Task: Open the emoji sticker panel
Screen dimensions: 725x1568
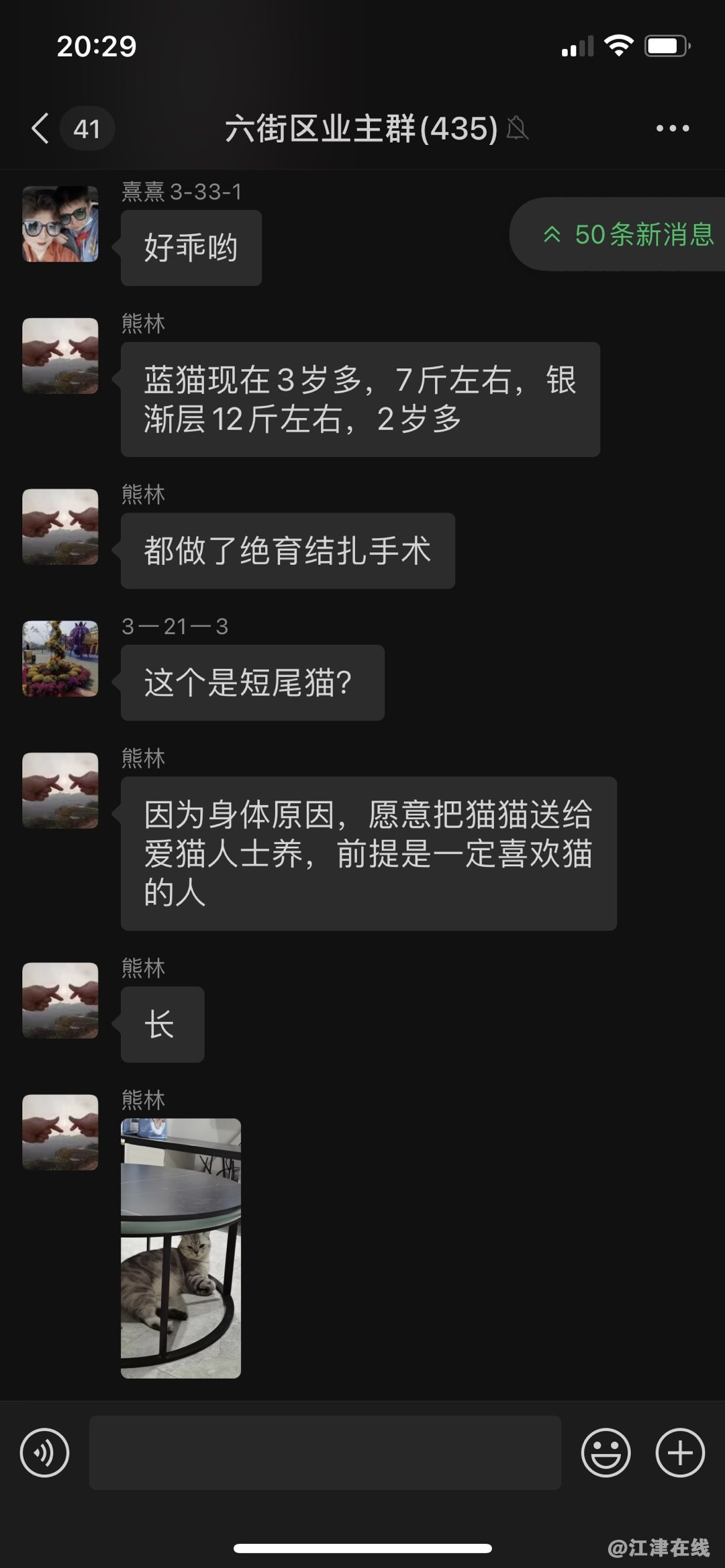Action: [x=606, y=1453]
